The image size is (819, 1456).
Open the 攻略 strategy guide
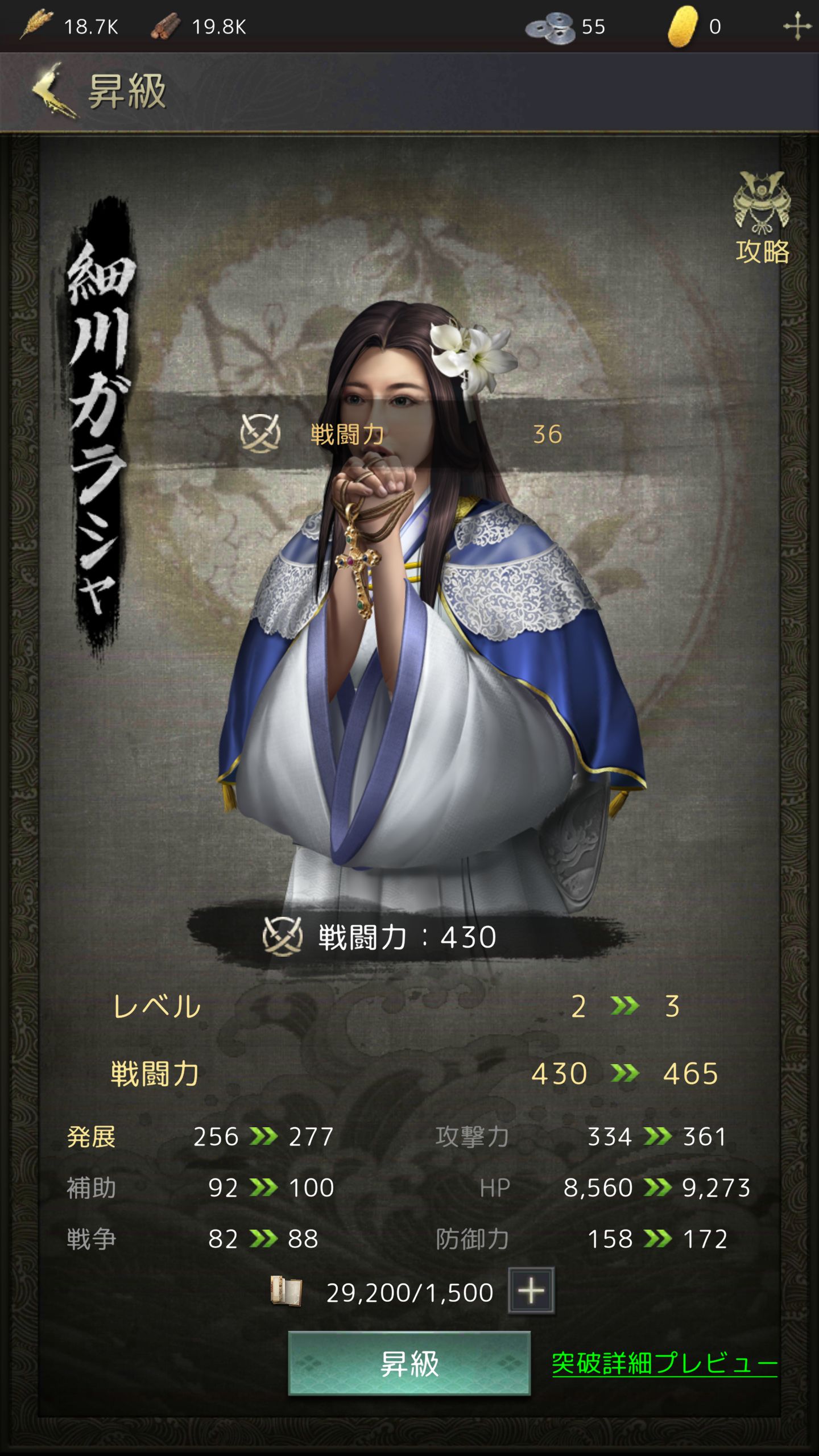click(762, 218)
